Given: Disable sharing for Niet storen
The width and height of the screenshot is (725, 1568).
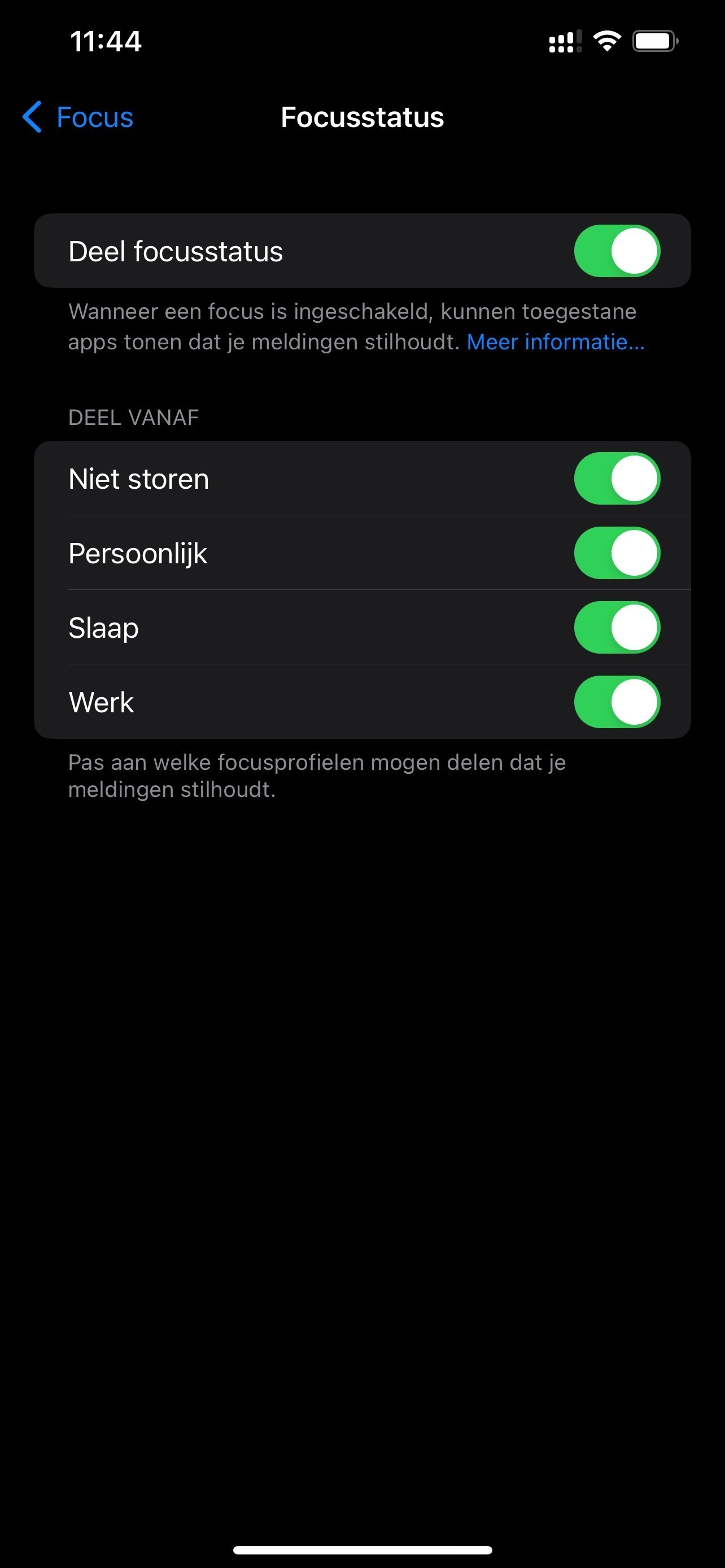Looking at the screenshot, I should (x=616, y=479).
